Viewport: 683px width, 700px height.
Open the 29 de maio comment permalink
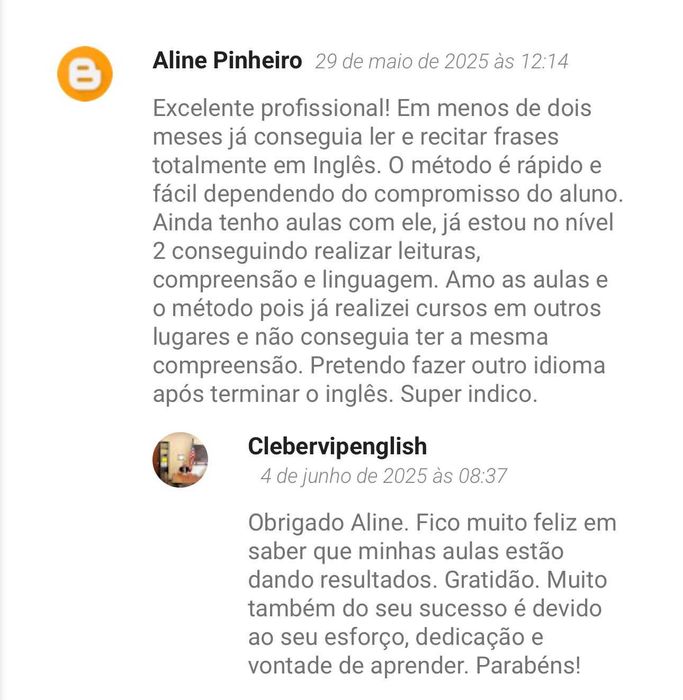tap(441, 62)
